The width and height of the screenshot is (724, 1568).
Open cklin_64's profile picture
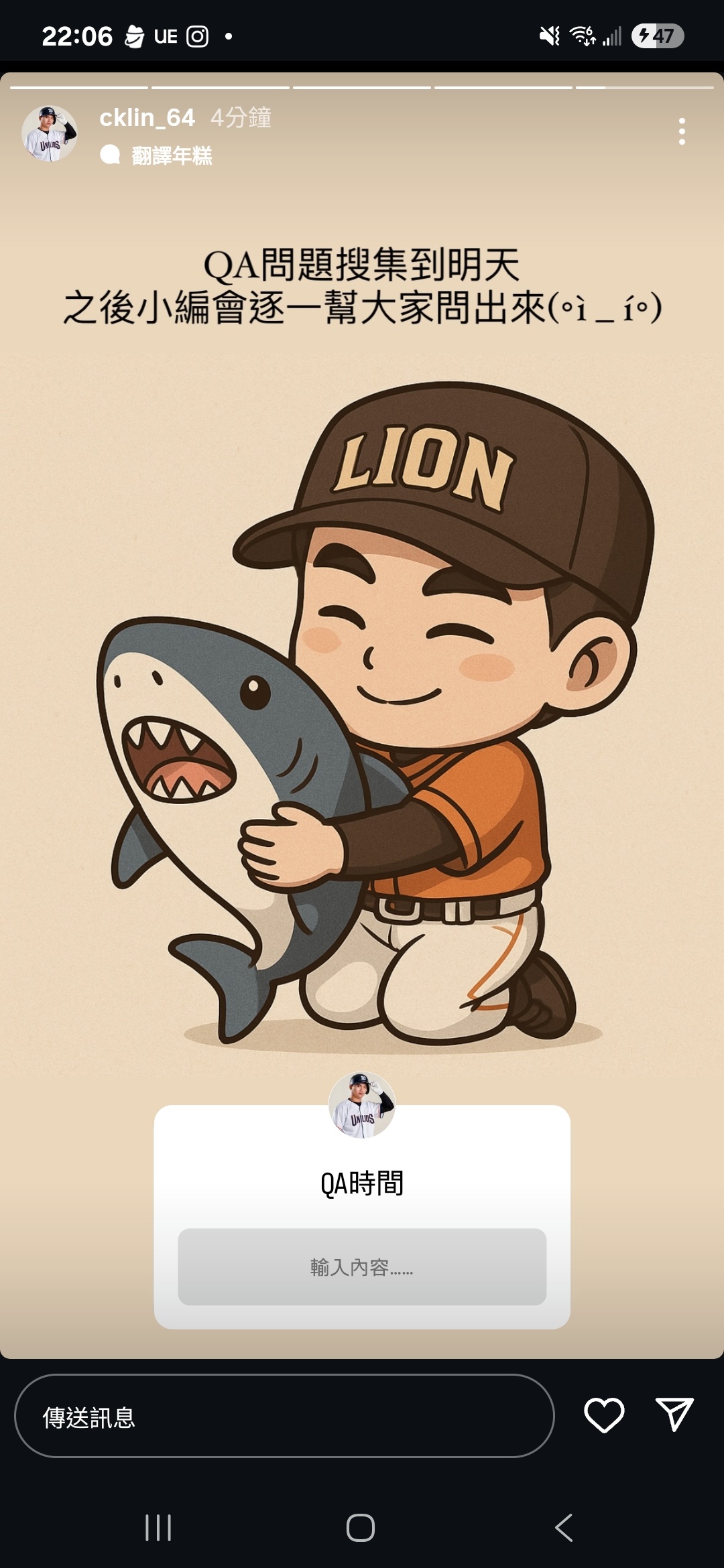[49, 134]
